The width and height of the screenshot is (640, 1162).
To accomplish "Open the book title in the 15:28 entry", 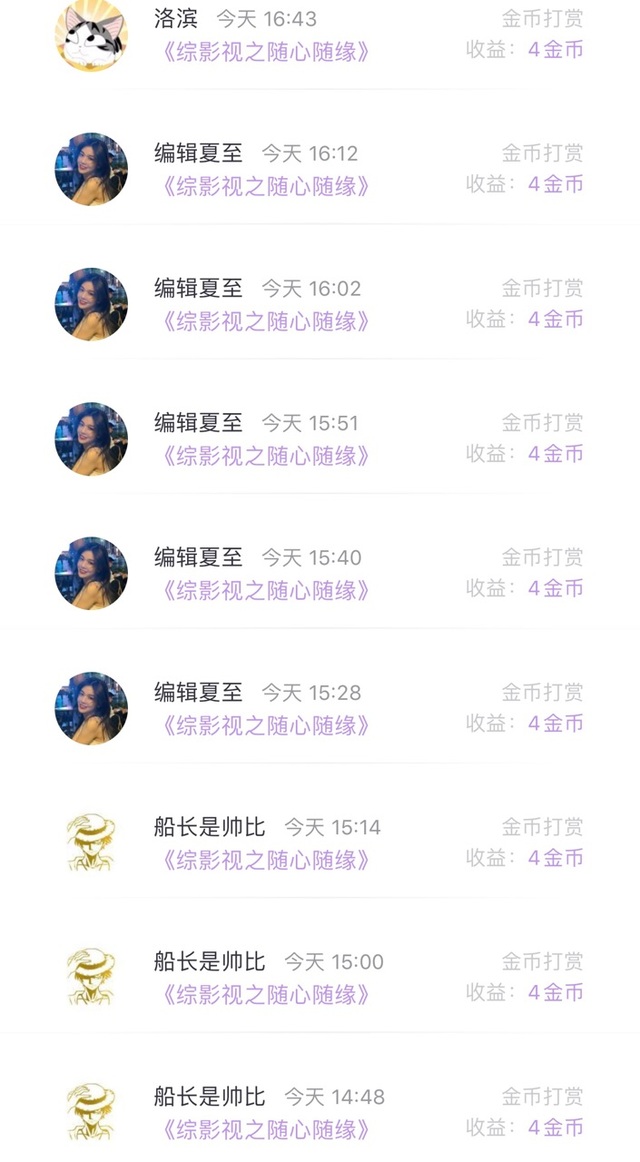I will click(x=264, y=726).
